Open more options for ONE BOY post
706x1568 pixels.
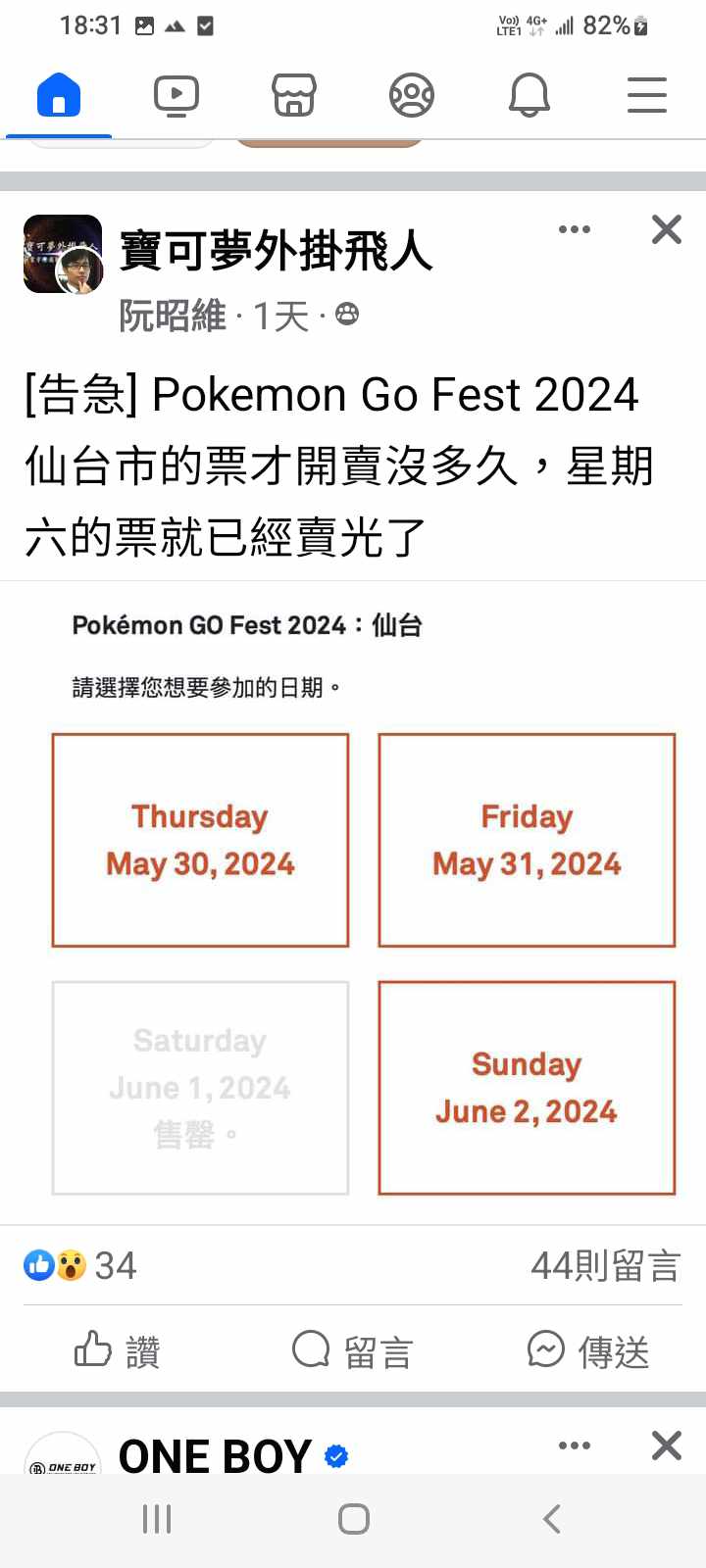(574, 1445)
